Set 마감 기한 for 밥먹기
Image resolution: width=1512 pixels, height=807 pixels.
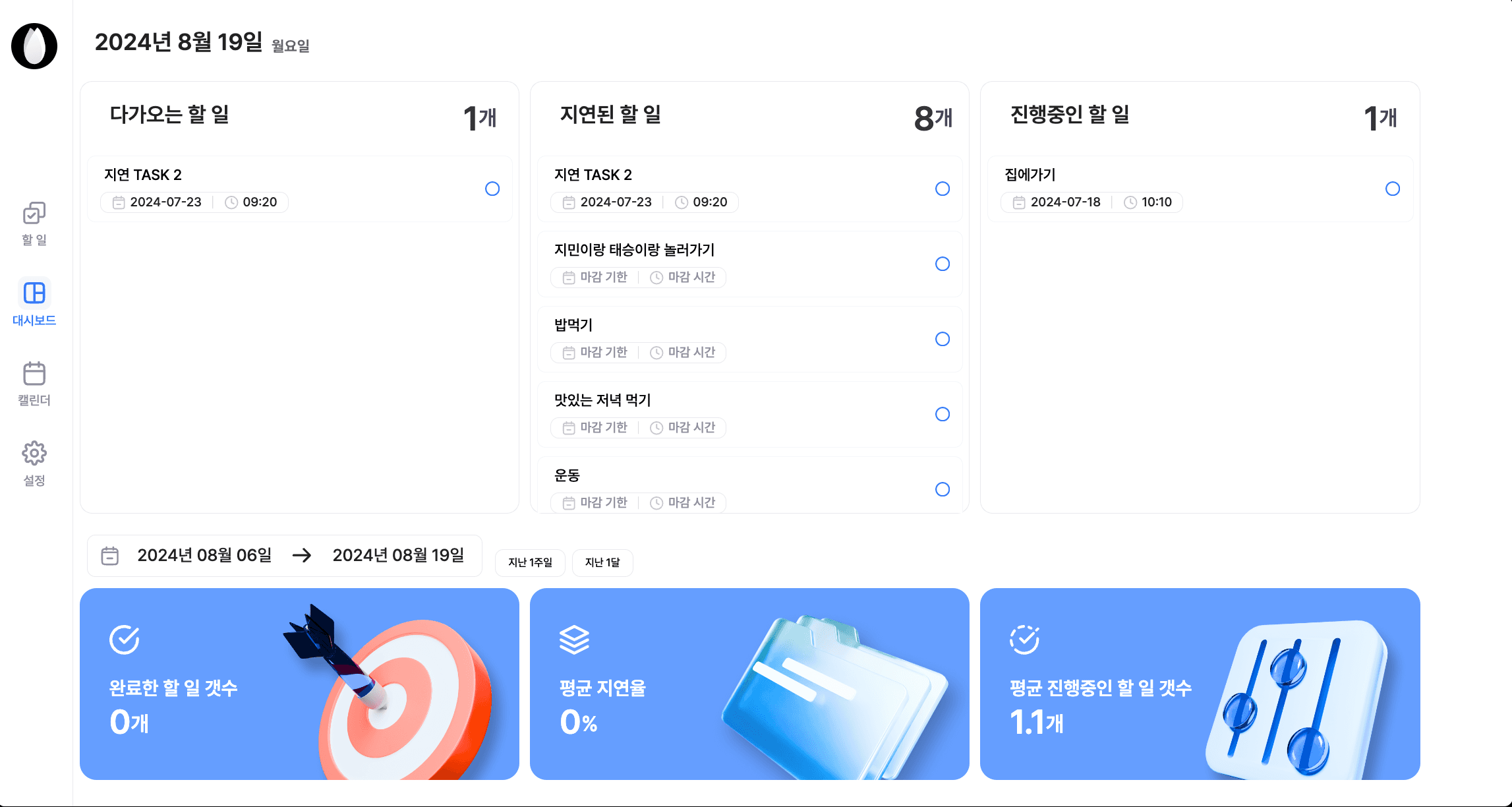[x=595, y=353]
